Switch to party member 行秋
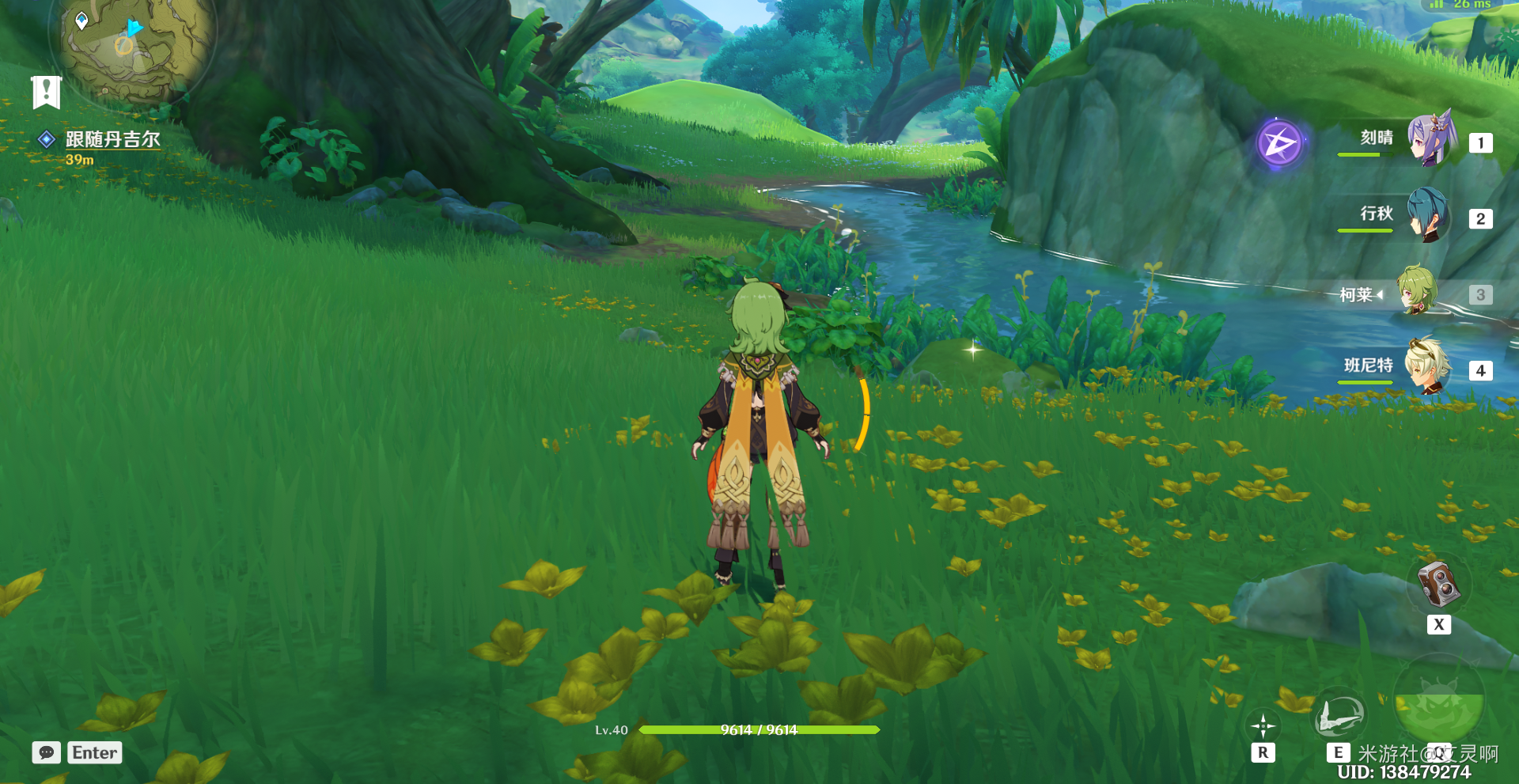The height and width of the screenshot is (784, 1519). (x=1429, y=215)
